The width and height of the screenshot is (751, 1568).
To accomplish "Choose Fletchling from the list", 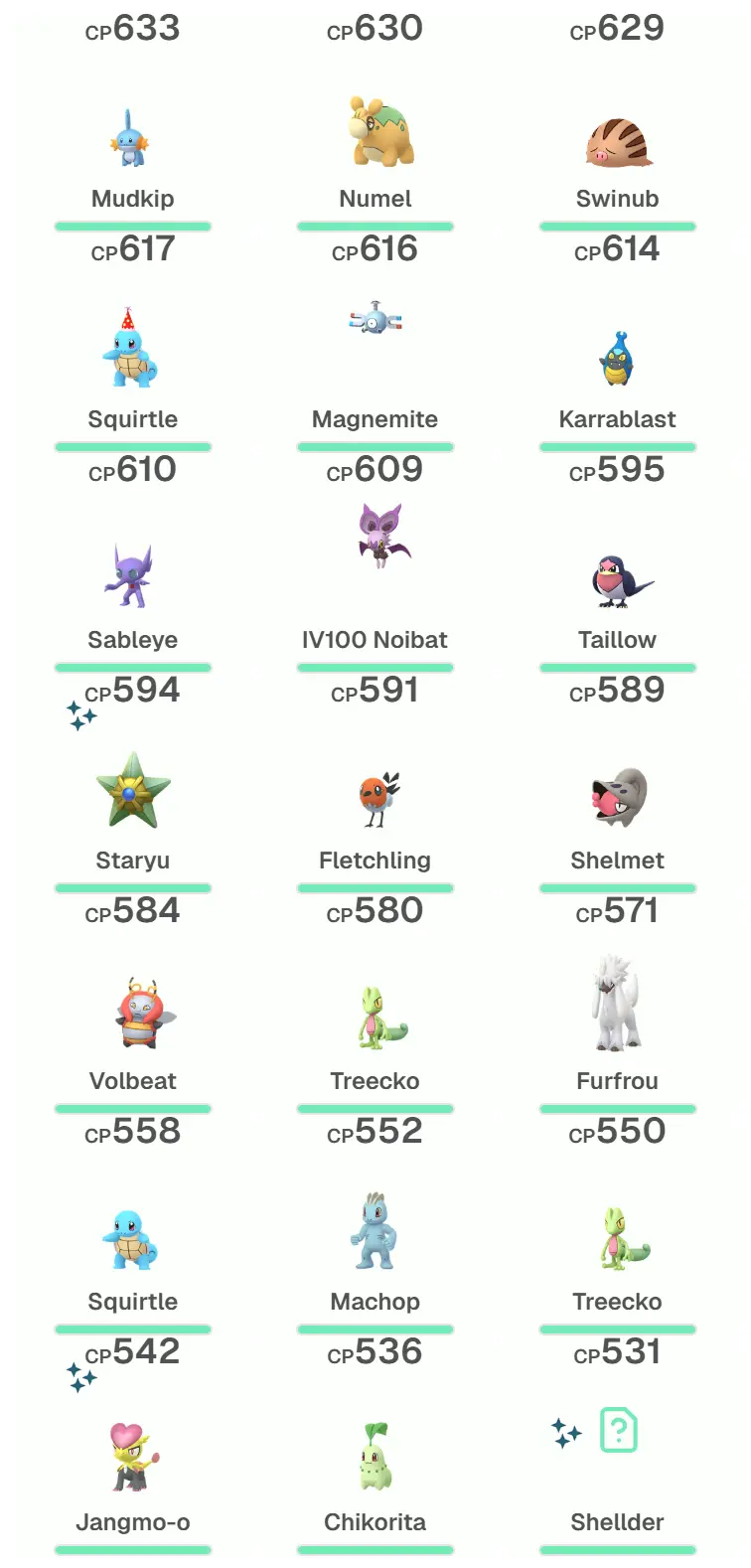I will pos(375,798).
